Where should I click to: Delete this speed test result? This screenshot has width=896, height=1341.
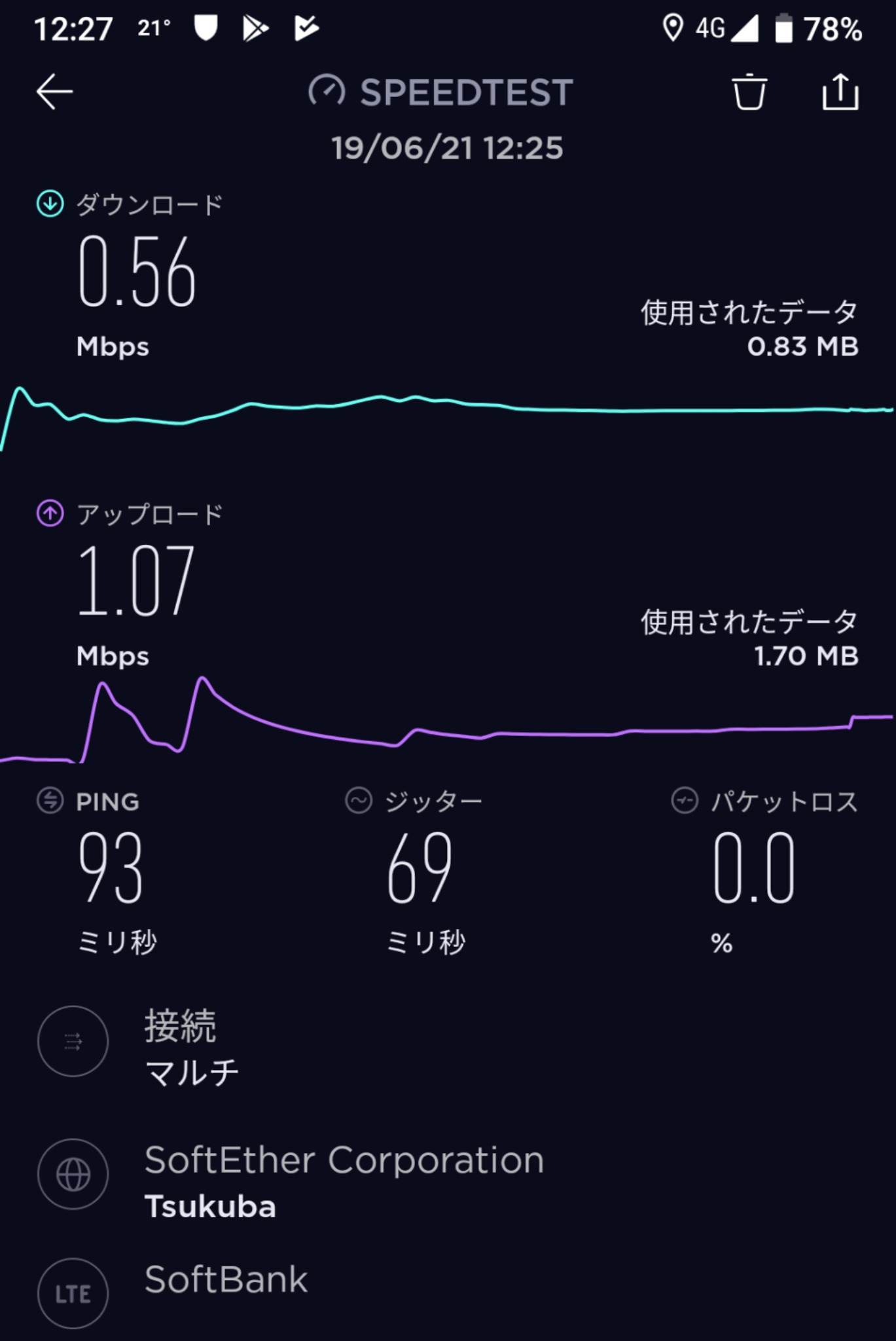pyautogui.click(x=749, y=92)
